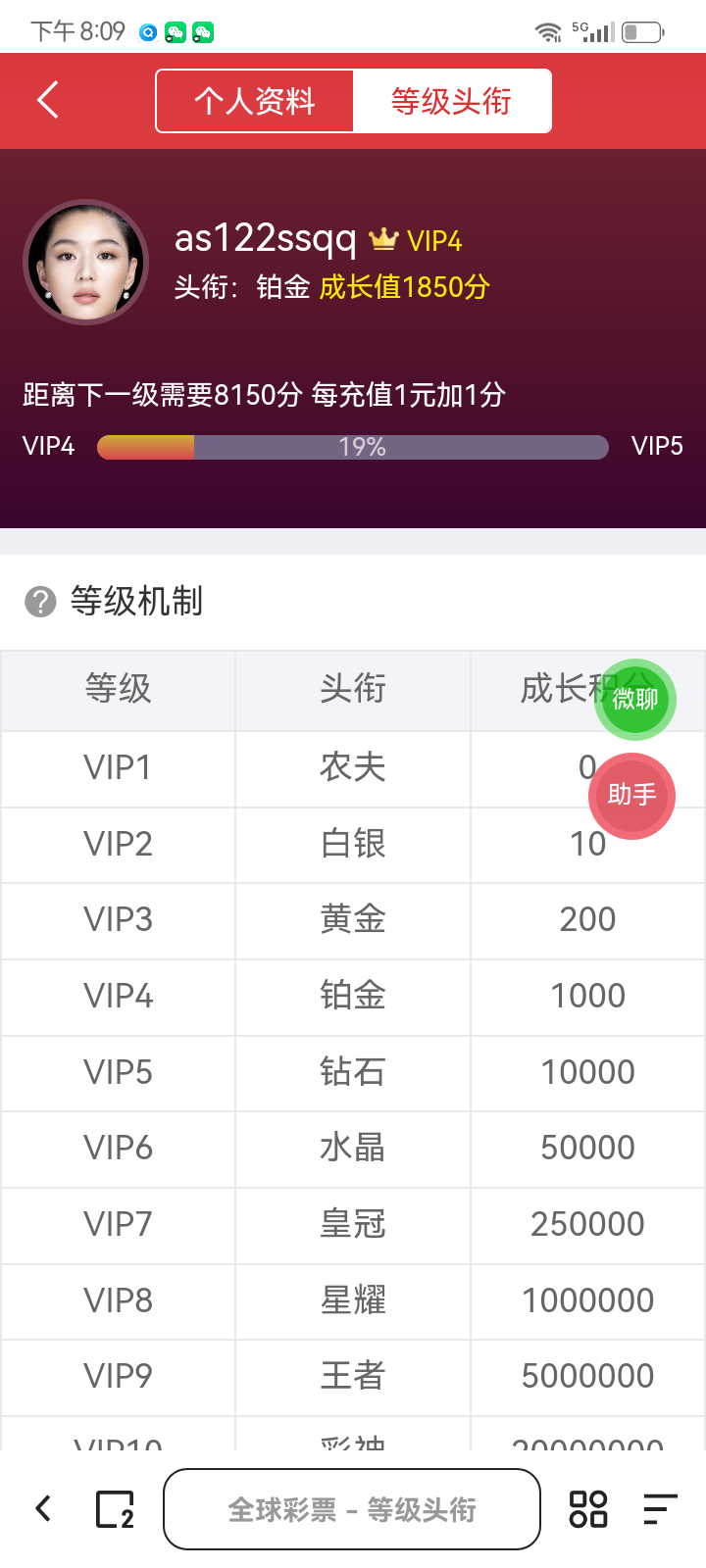Select the 等级头衔 tab

[x=452, y=99]
